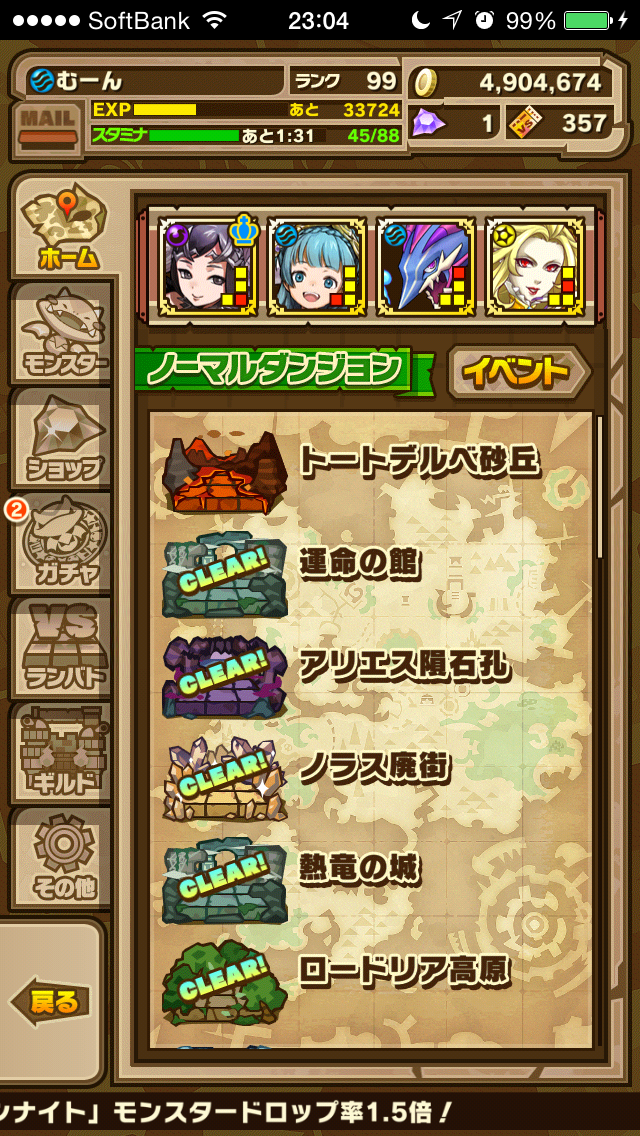View the blue-haired girl monster portrait

(317, 266)
